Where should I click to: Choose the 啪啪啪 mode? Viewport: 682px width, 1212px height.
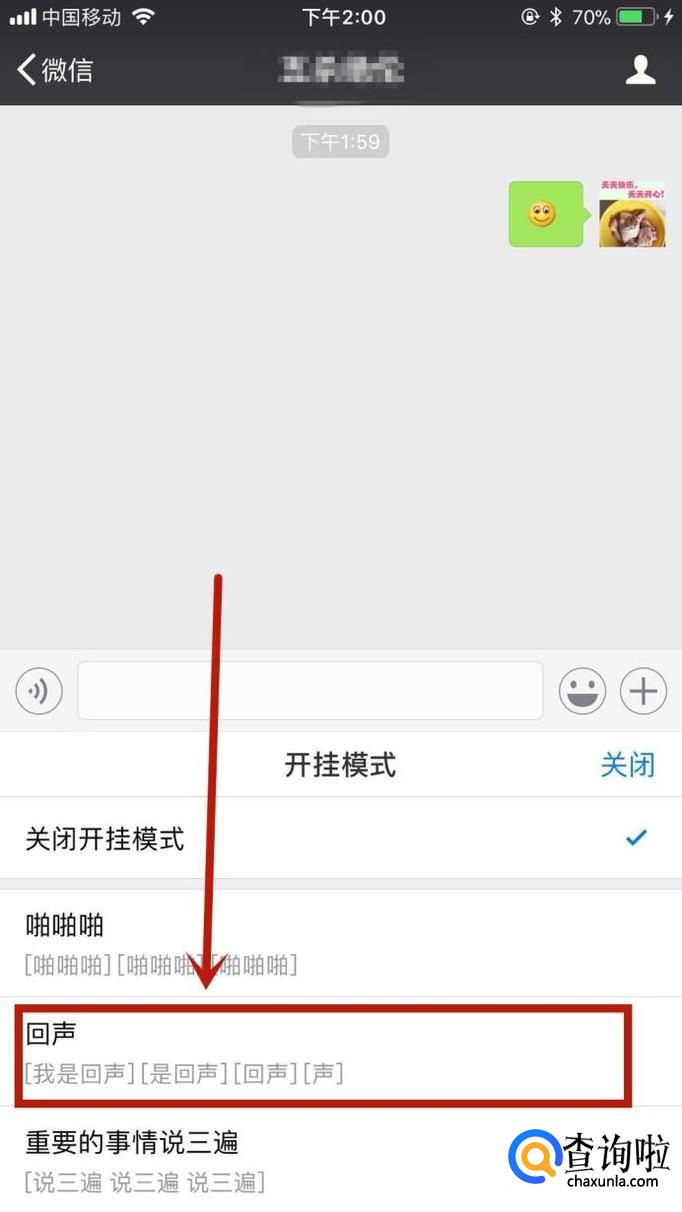341,943
